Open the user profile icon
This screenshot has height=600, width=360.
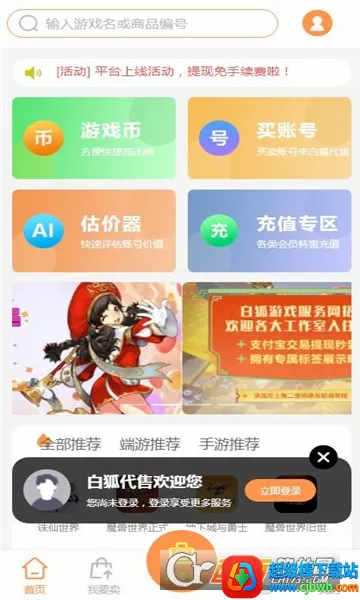point(317,23)
